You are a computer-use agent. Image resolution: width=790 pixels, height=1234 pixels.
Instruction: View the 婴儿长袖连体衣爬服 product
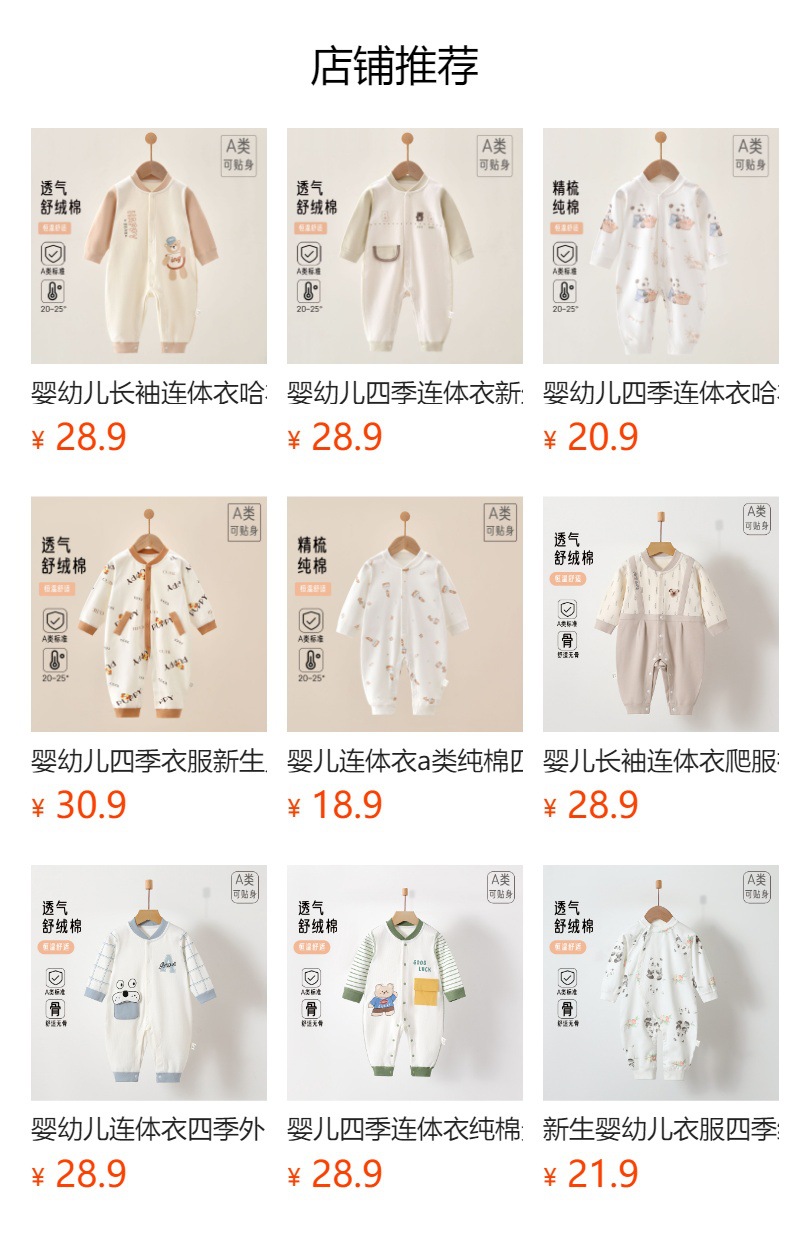[x=660, y=614]
